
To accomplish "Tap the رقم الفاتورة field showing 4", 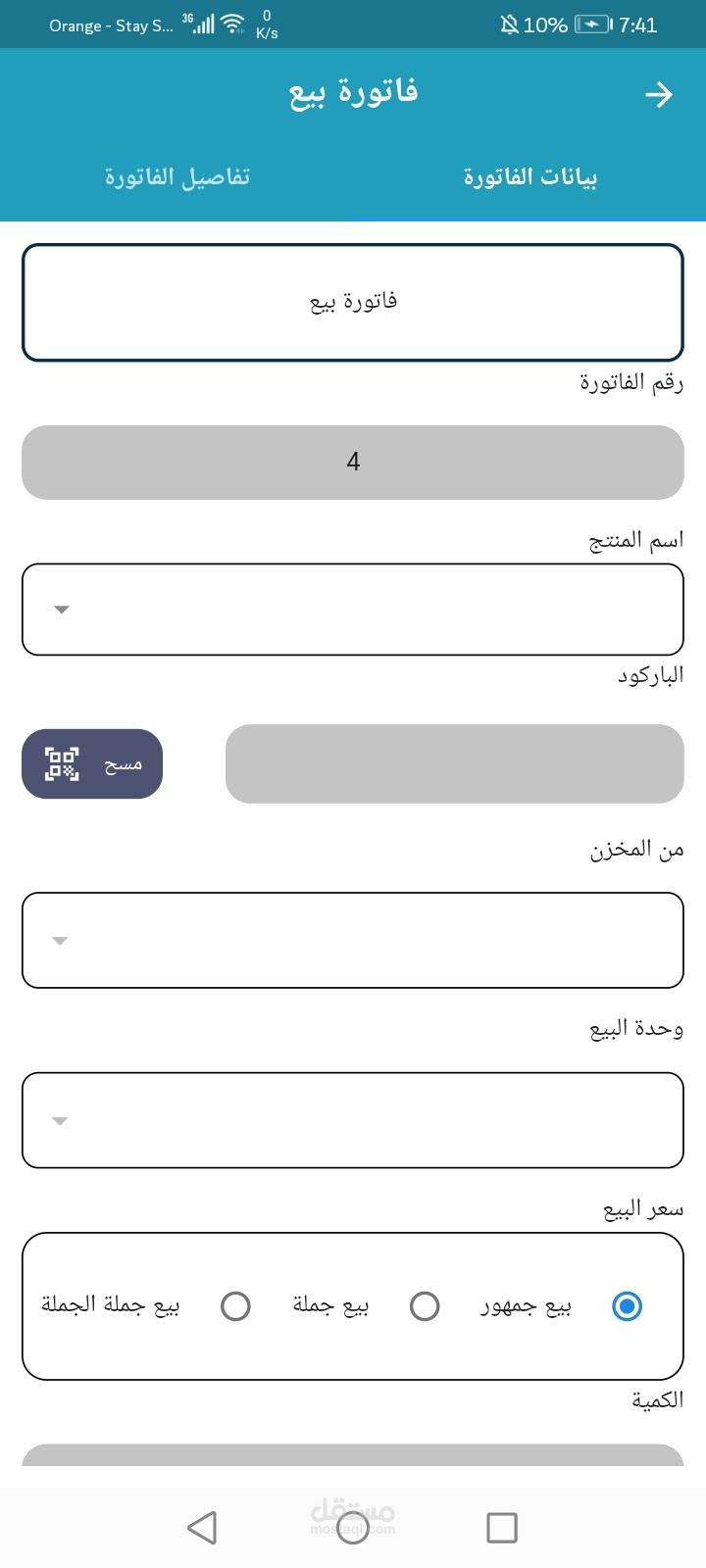I will (353, 462).
